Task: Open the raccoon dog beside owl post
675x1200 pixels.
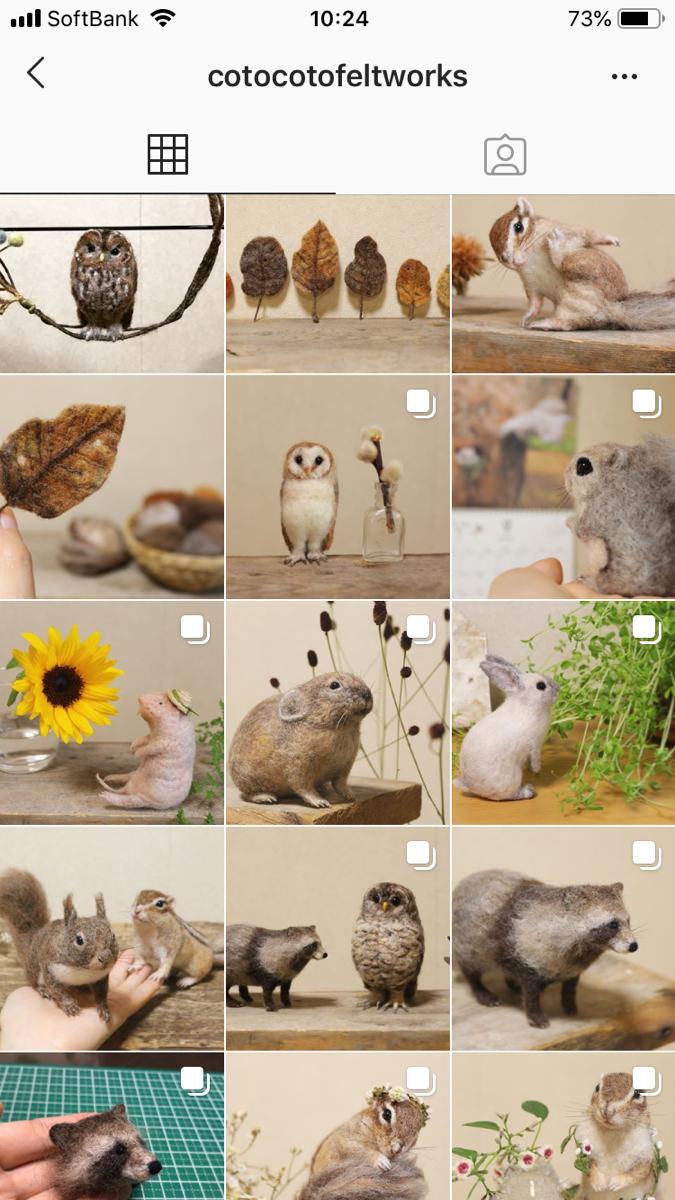Action: (x=337, y=939)
